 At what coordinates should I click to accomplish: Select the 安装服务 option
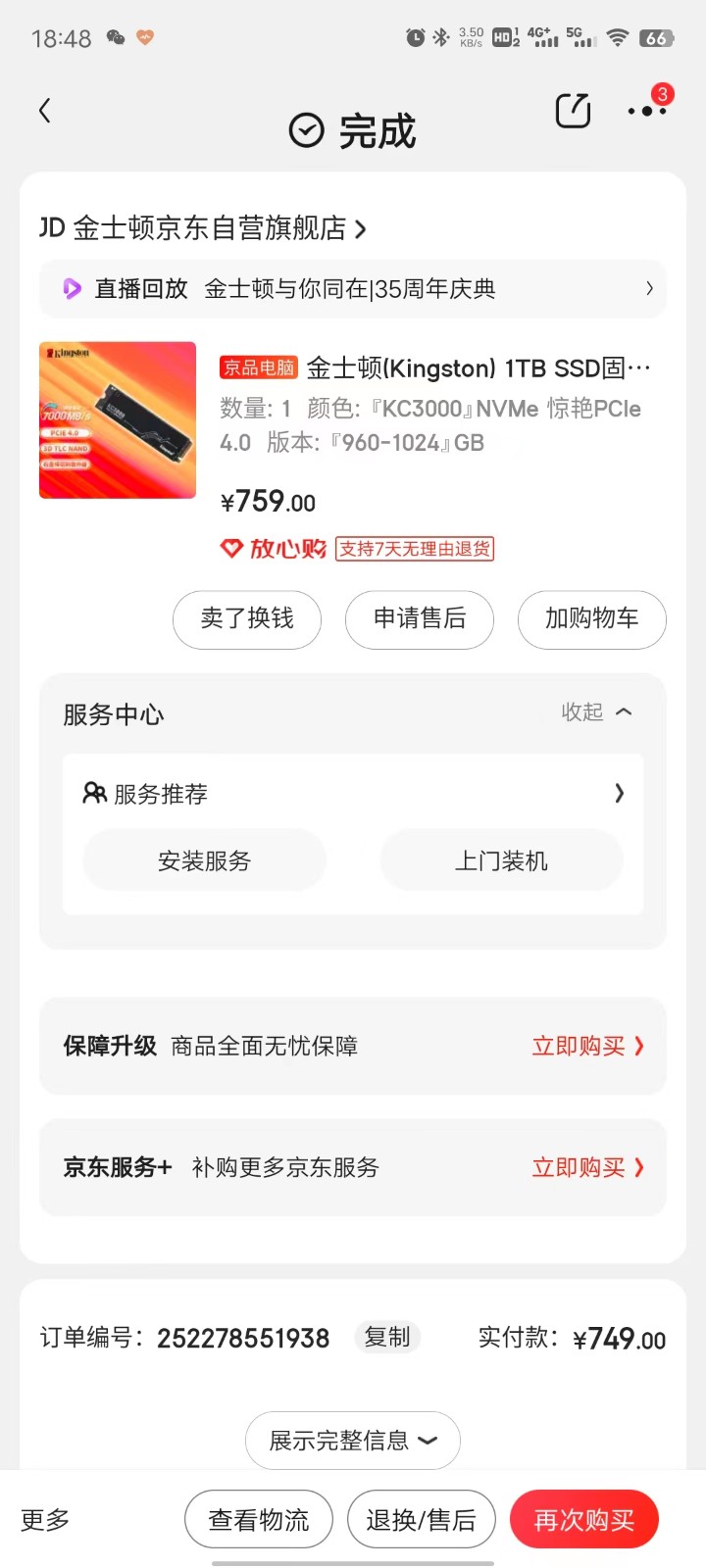(204, 860)
